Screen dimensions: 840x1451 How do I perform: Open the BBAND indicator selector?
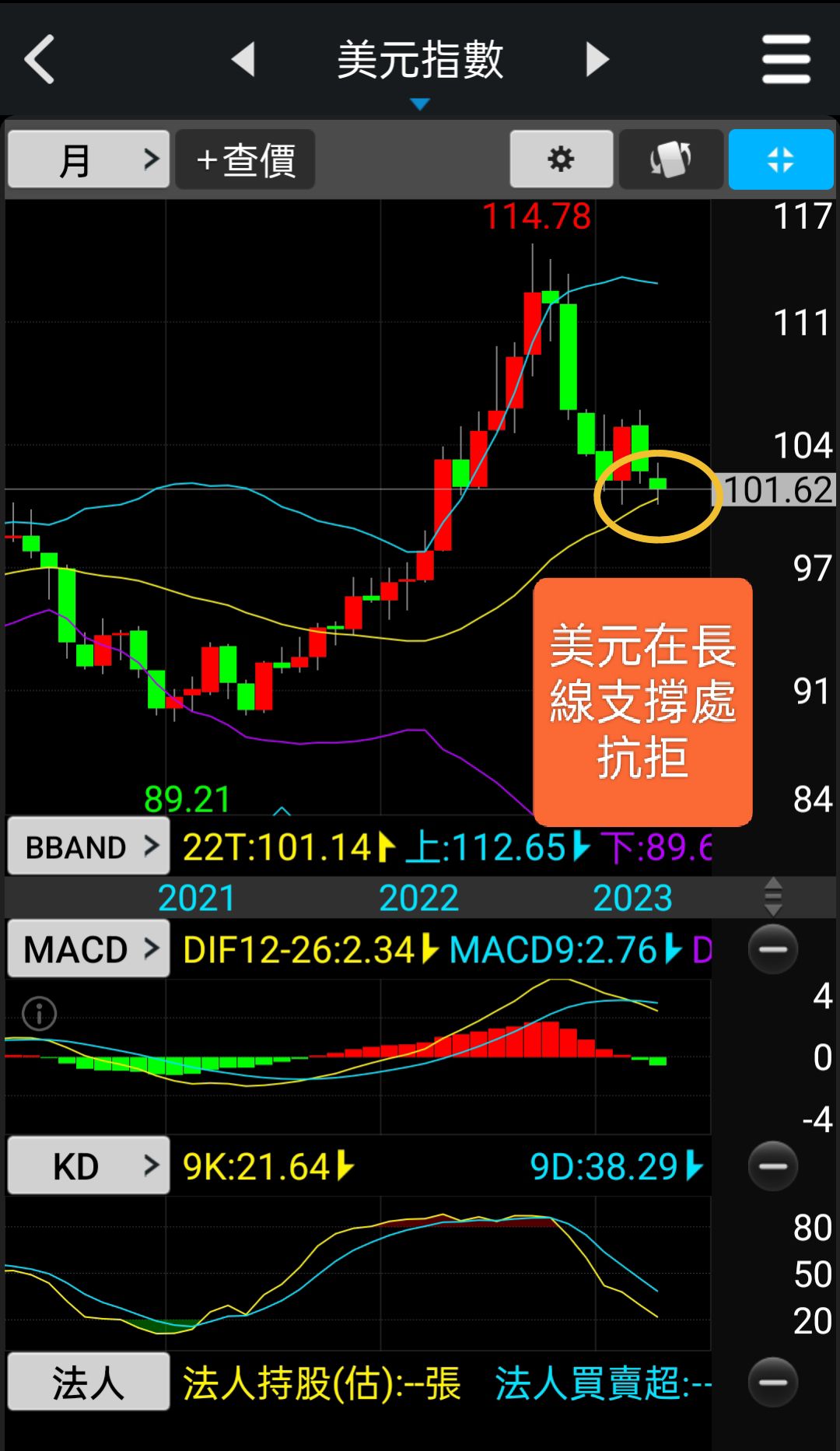(x=87, y=846)
